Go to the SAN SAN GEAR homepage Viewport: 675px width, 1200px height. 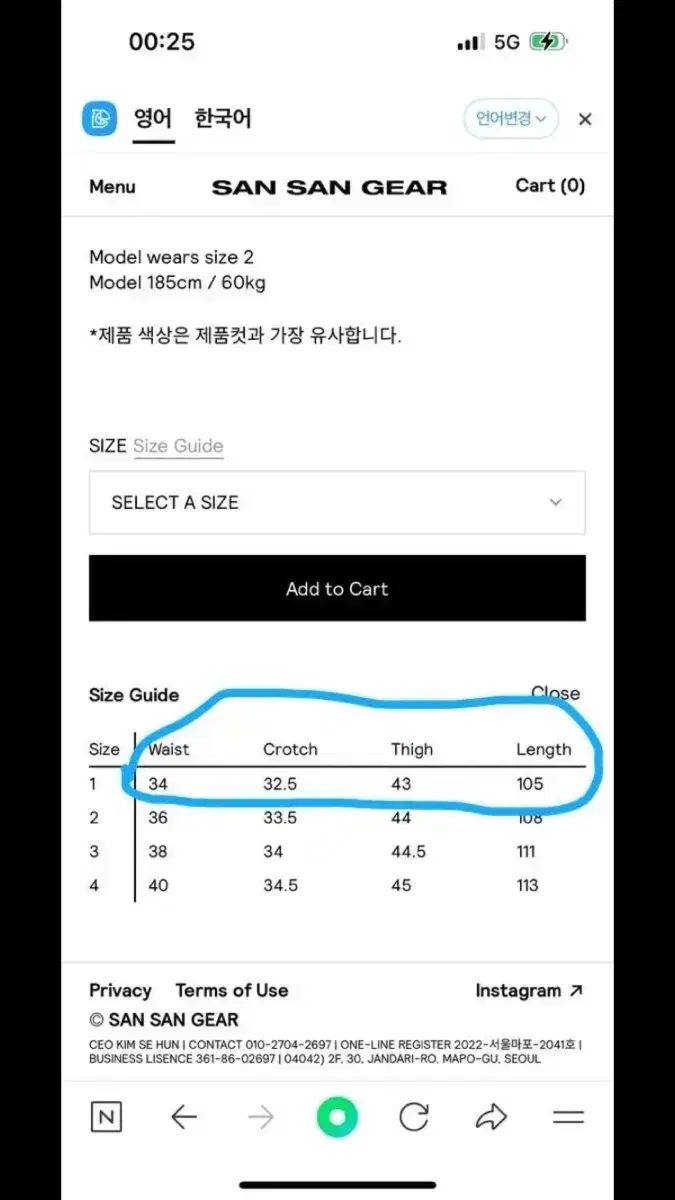(329, 187)
